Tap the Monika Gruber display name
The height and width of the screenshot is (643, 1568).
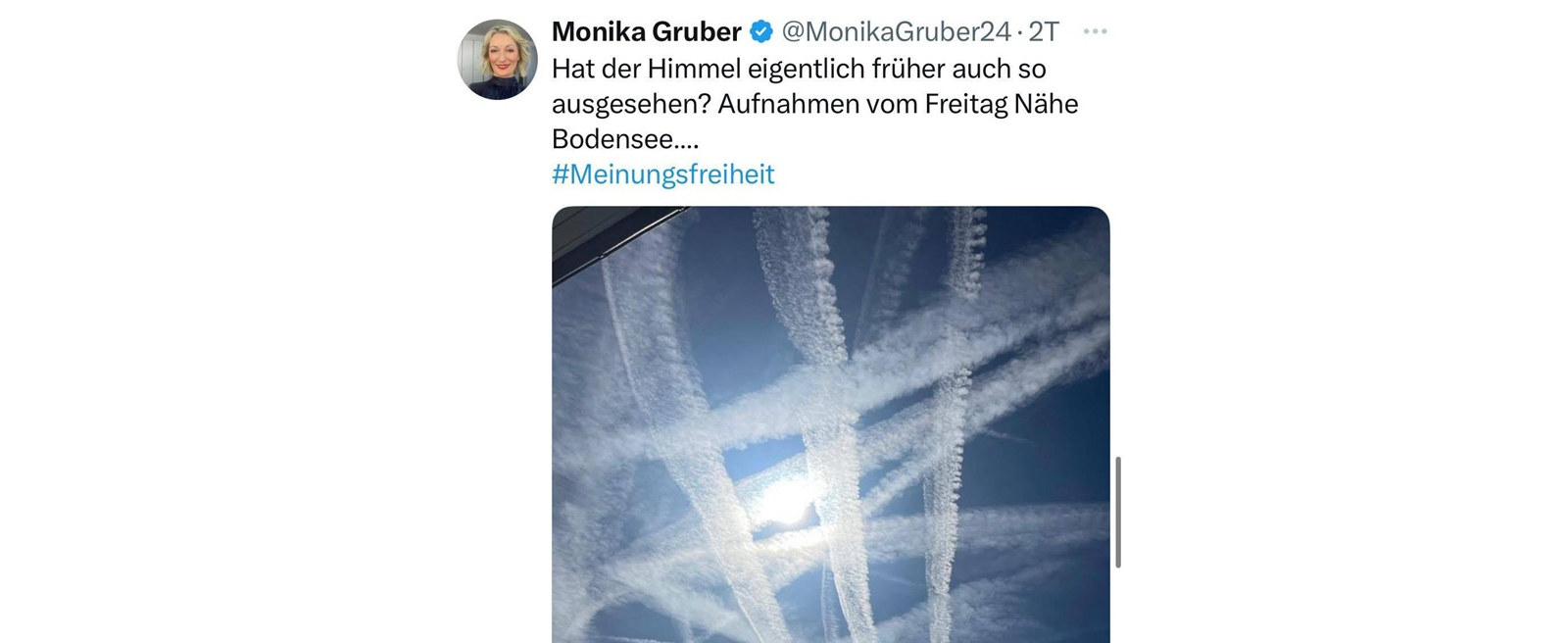click(646, 31)
